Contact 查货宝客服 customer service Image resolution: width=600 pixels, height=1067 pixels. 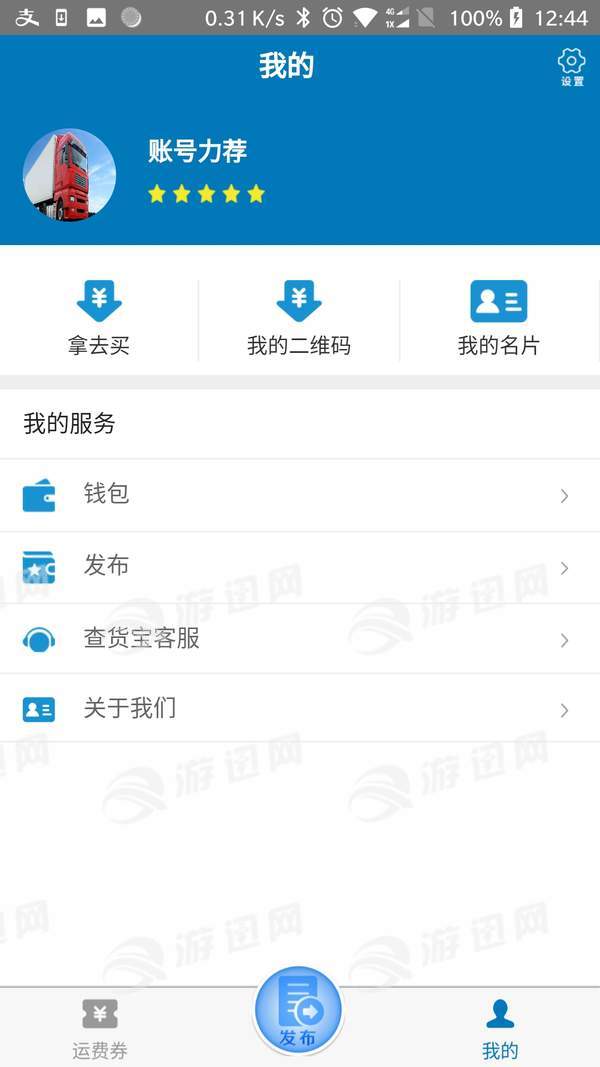tap(300, 639)
